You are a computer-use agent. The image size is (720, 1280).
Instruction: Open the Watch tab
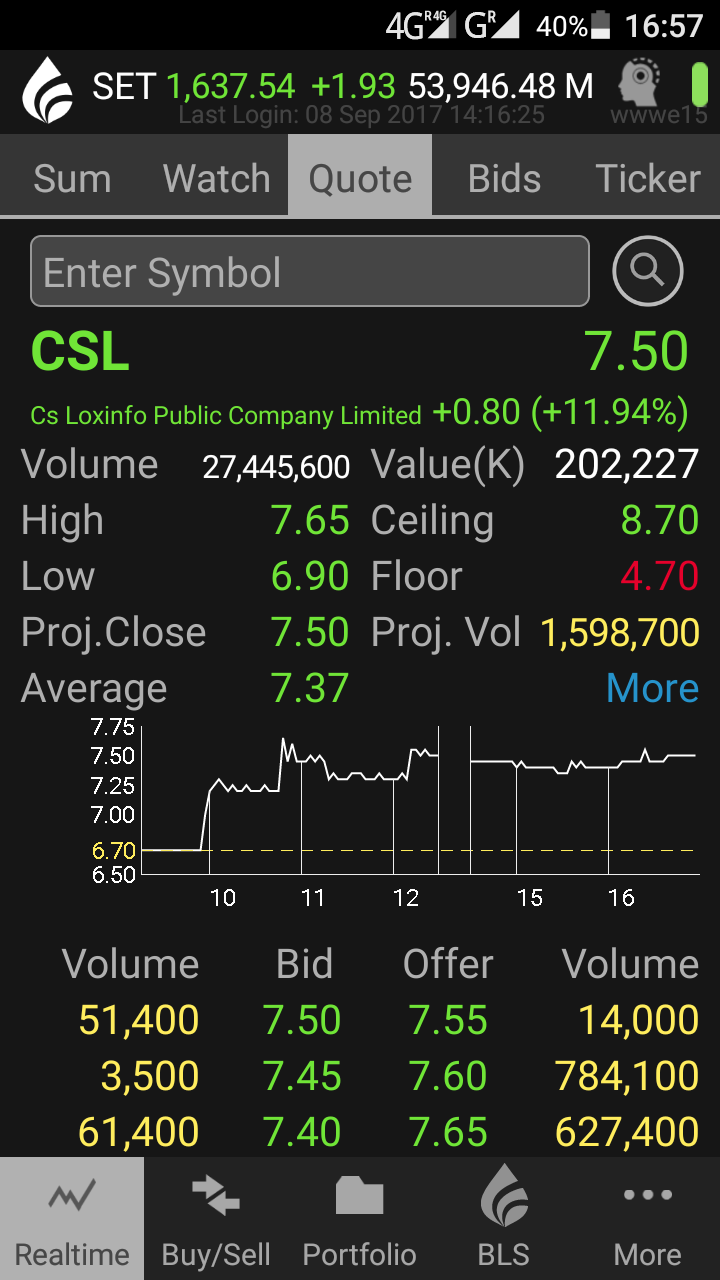point(216,179)
